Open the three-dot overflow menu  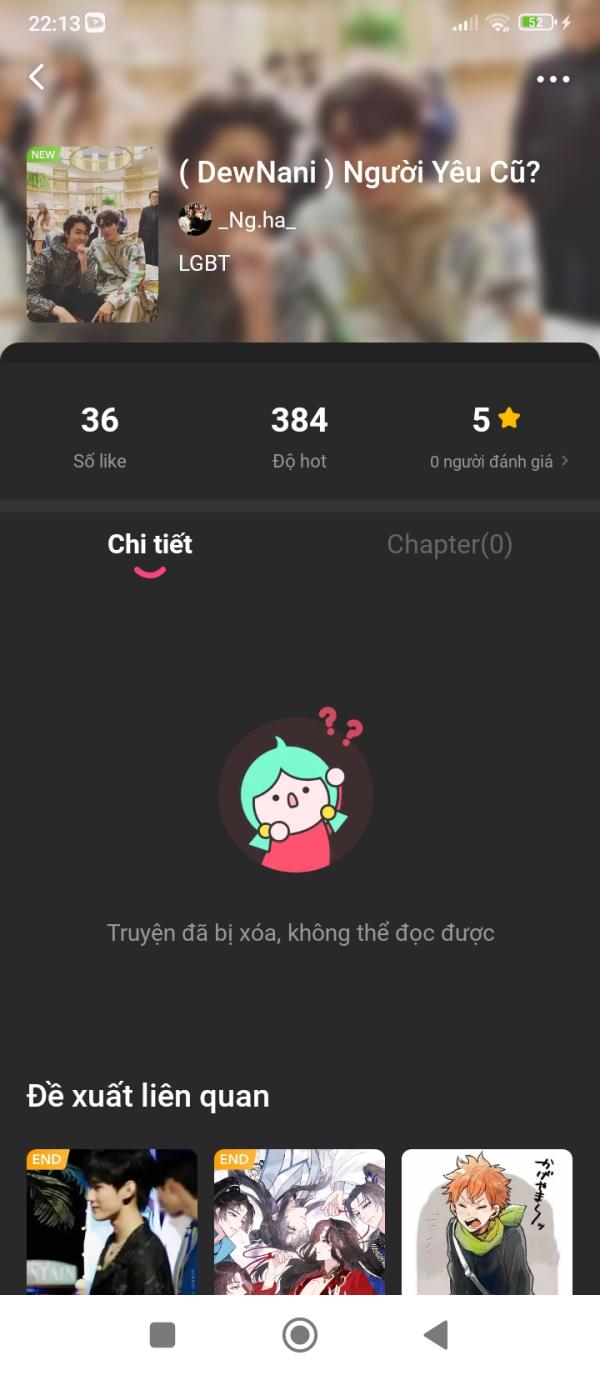click(553, 79)
